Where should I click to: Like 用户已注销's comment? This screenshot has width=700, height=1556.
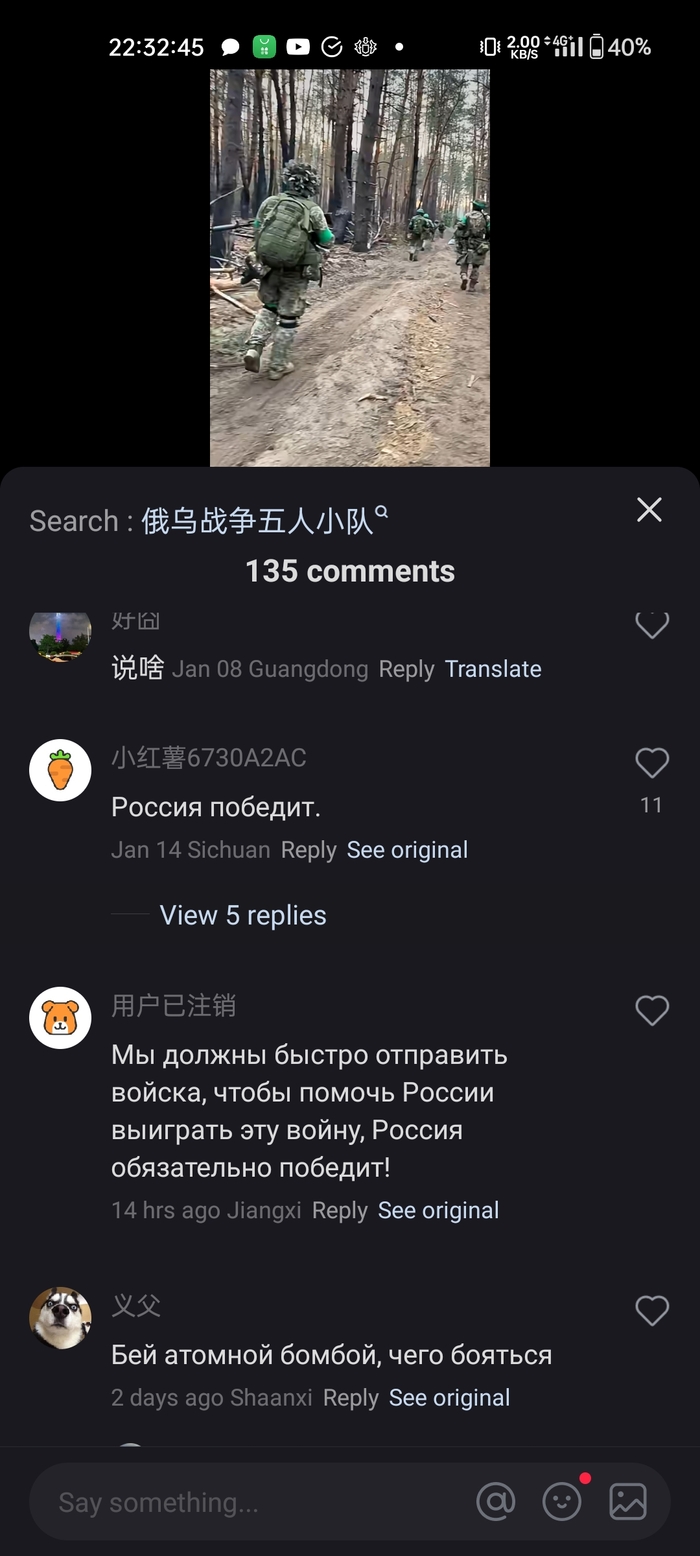pyautogui.click(x=651, y=1011)
